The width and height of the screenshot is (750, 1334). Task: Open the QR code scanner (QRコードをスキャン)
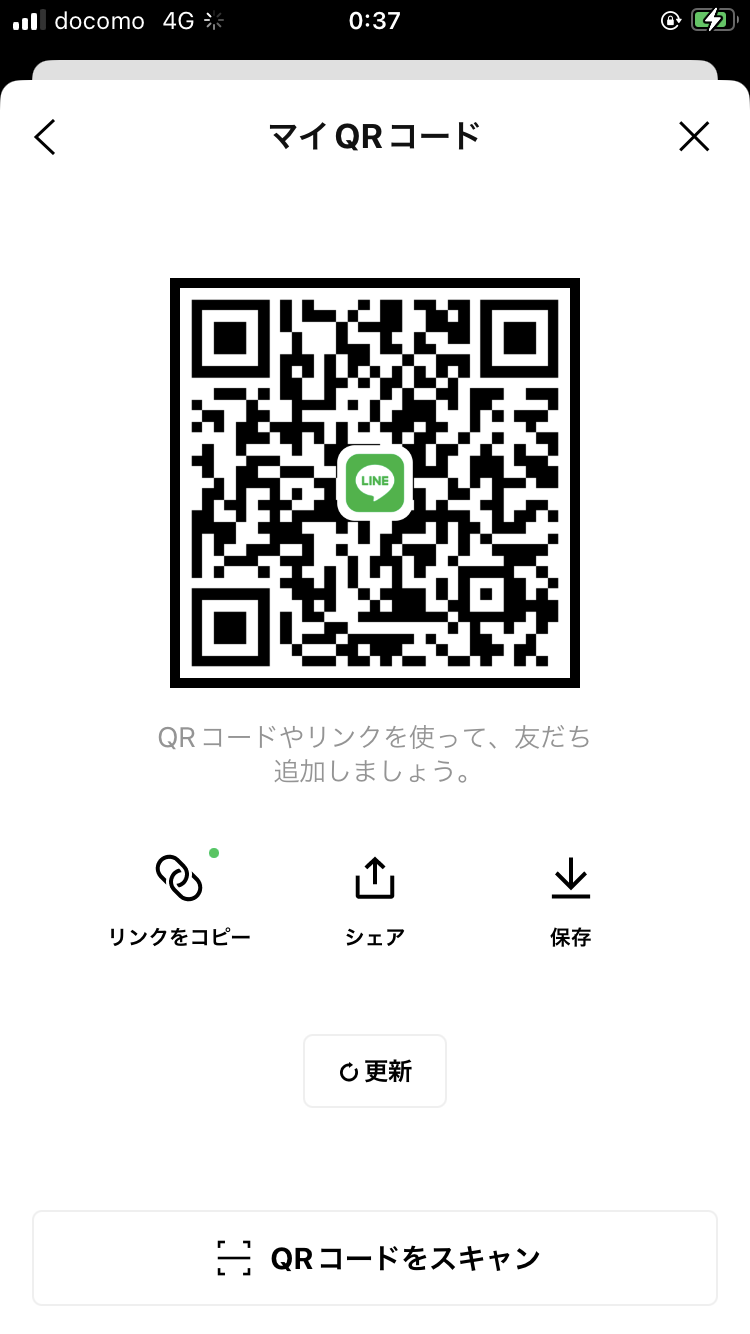375,1258
